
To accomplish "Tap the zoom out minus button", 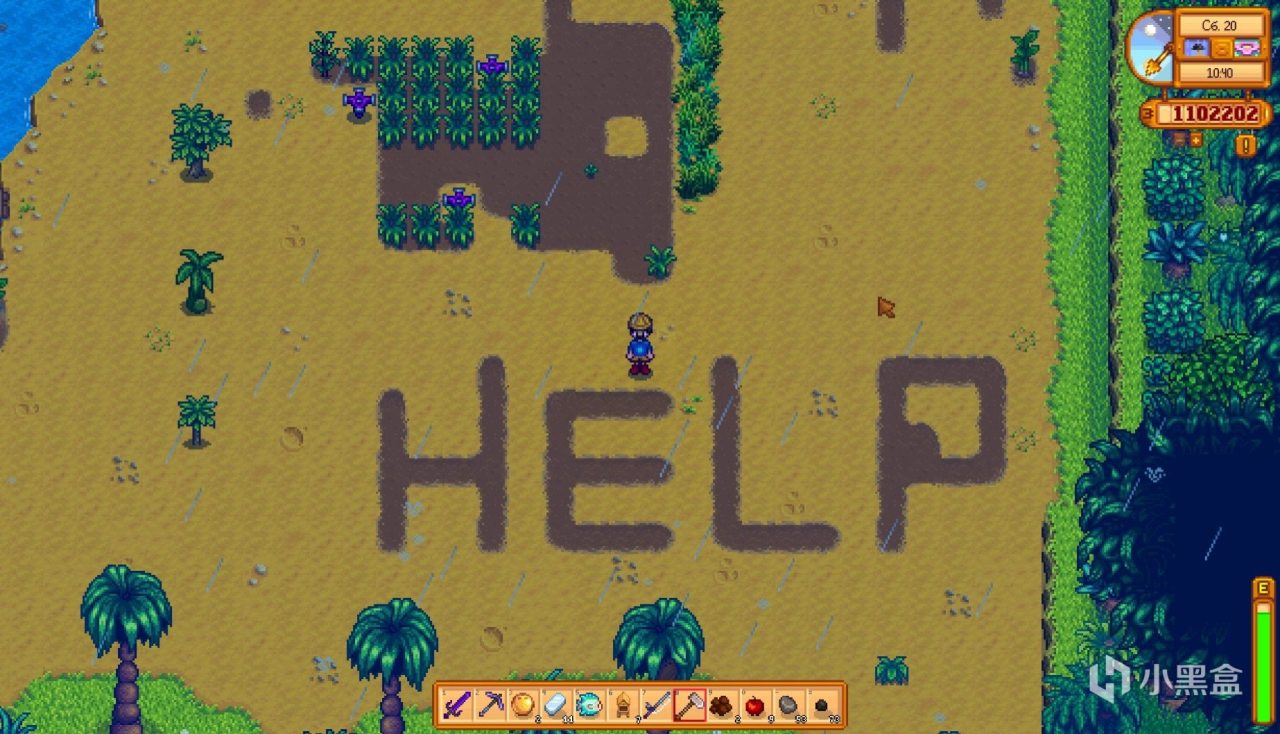I will pos(1178,140).
